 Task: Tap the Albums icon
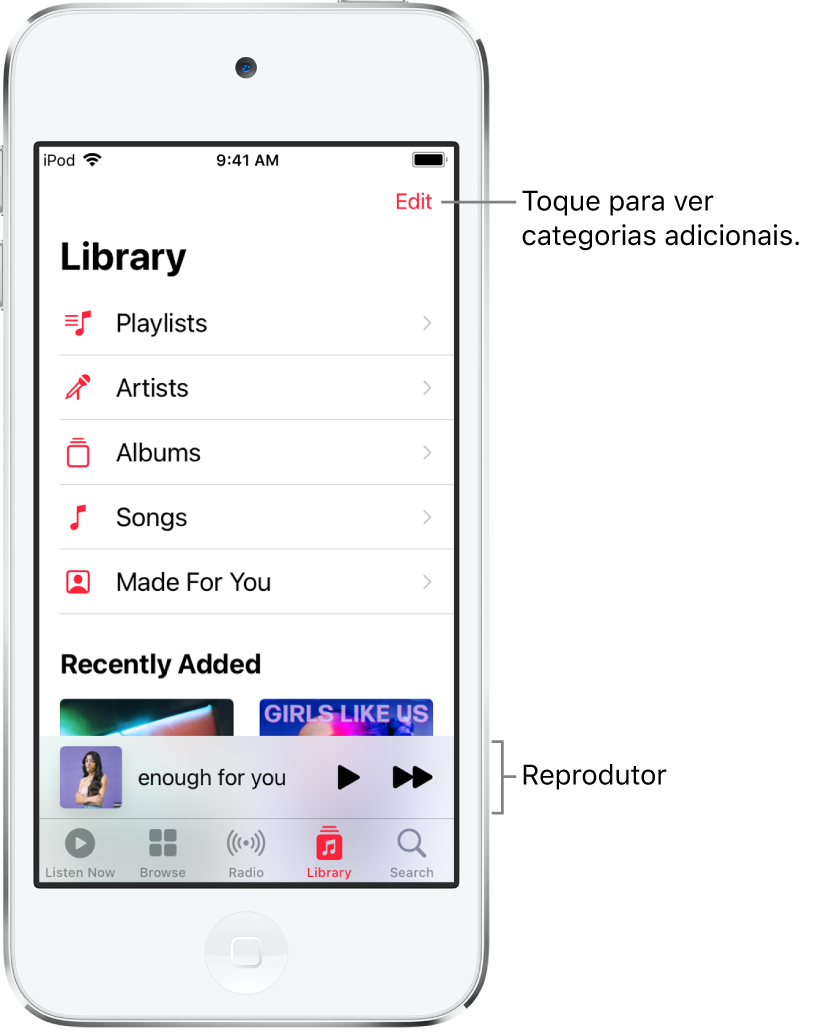click(x=80, y=452)
